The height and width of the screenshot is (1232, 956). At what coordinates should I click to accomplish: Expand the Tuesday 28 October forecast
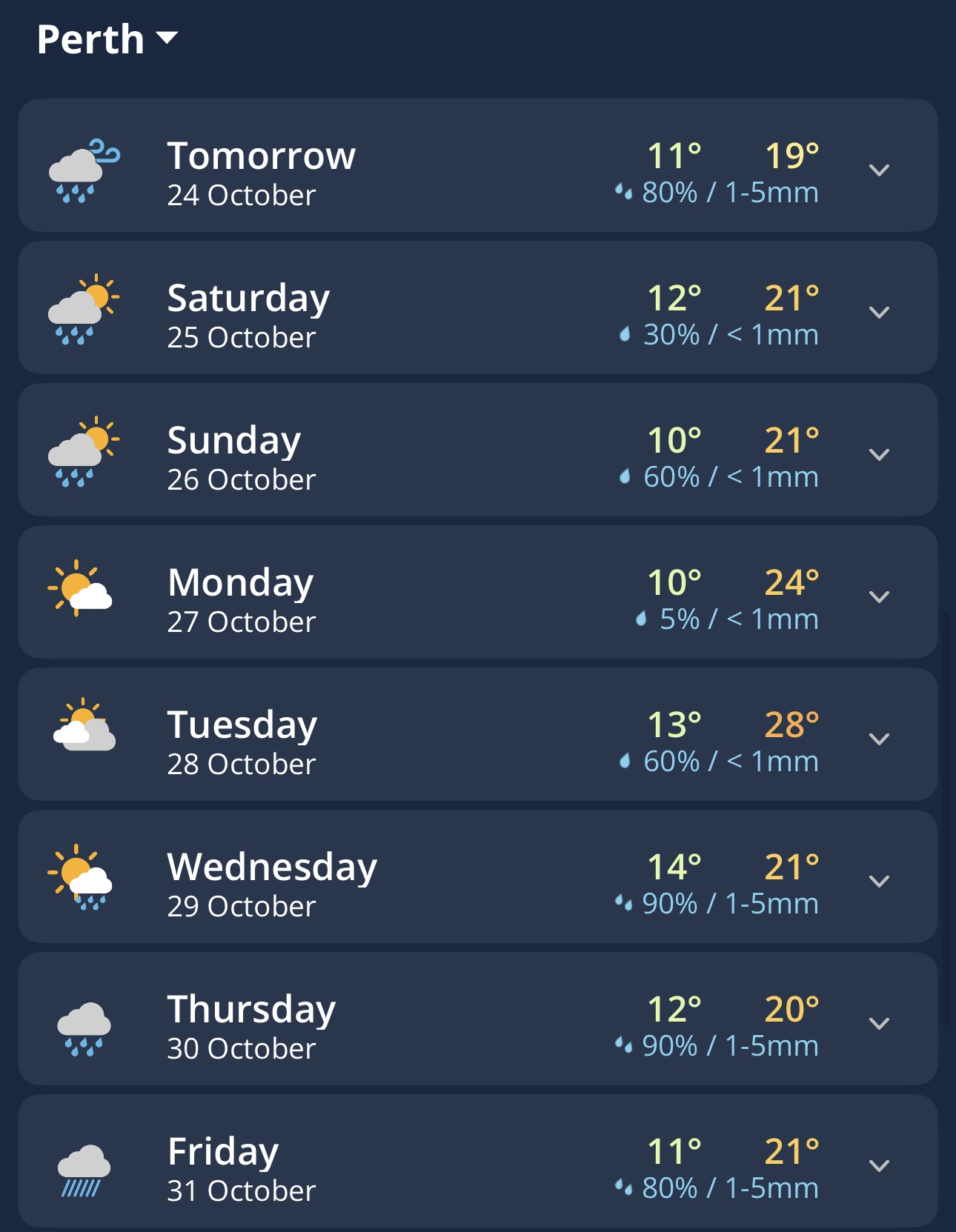coord(879,739)
